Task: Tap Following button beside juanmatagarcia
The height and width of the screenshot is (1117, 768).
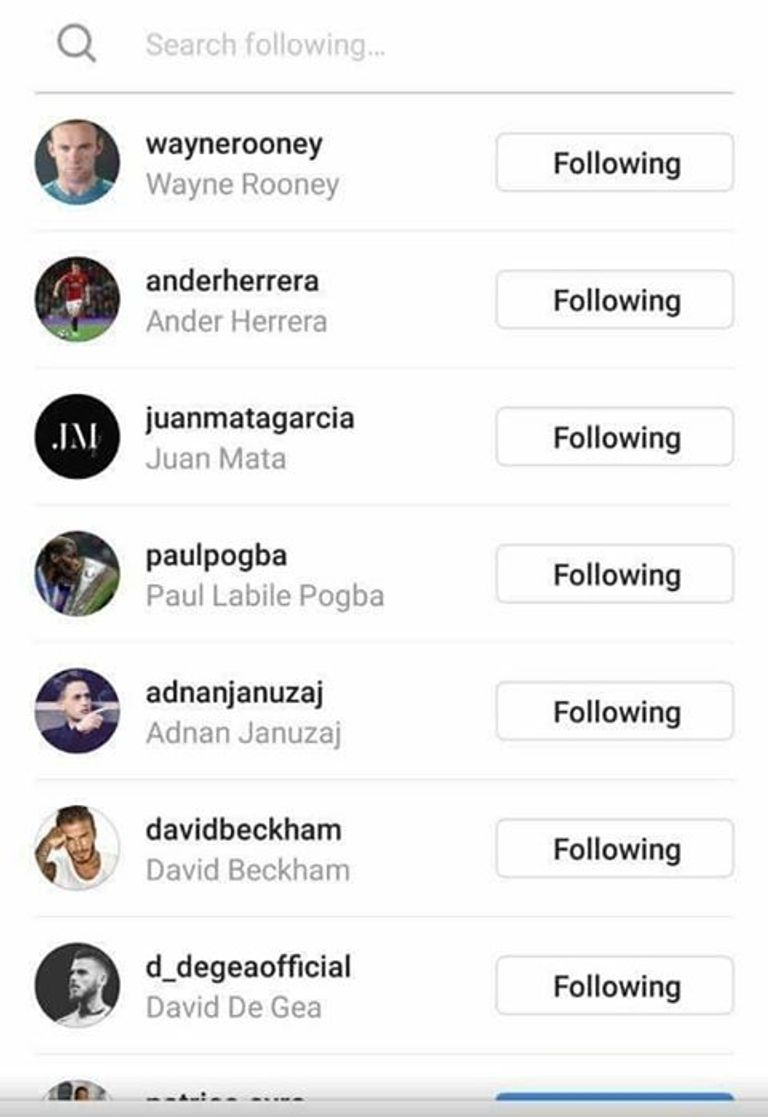Action: (x=614, y=437)
